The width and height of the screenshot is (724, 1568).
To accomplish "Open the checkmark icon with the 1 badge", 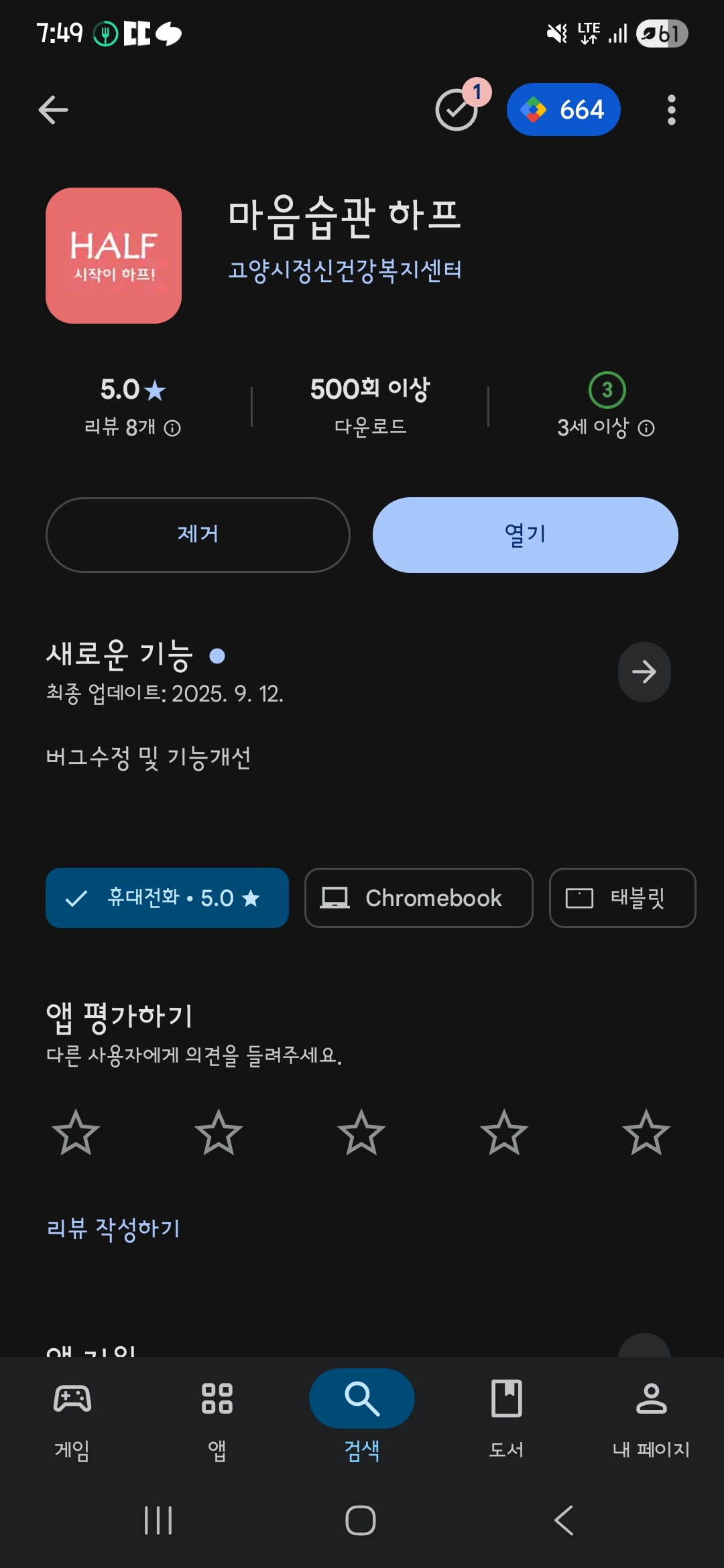I will point(457,110).
